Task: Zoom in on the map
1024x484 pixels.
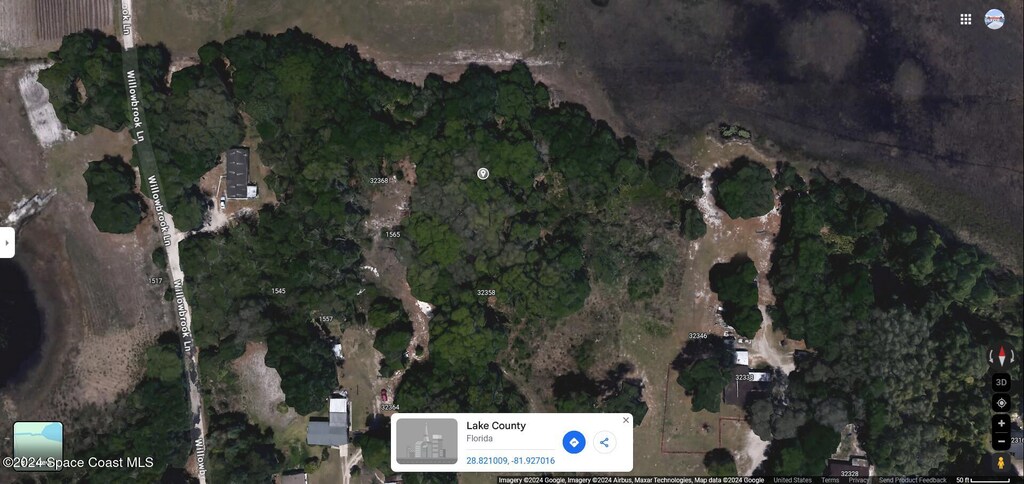Action: pos(1001,423)
